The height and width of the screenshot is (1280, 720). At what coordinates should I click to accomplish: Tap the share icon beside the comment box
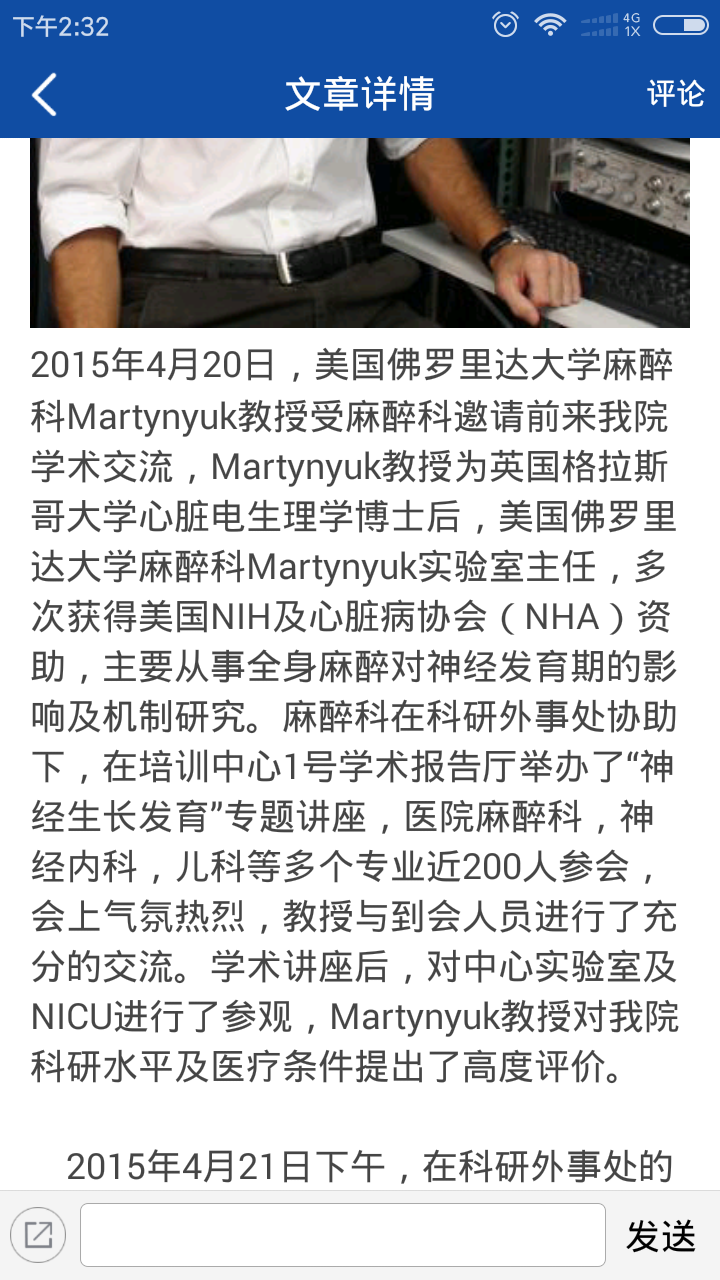38,1236
